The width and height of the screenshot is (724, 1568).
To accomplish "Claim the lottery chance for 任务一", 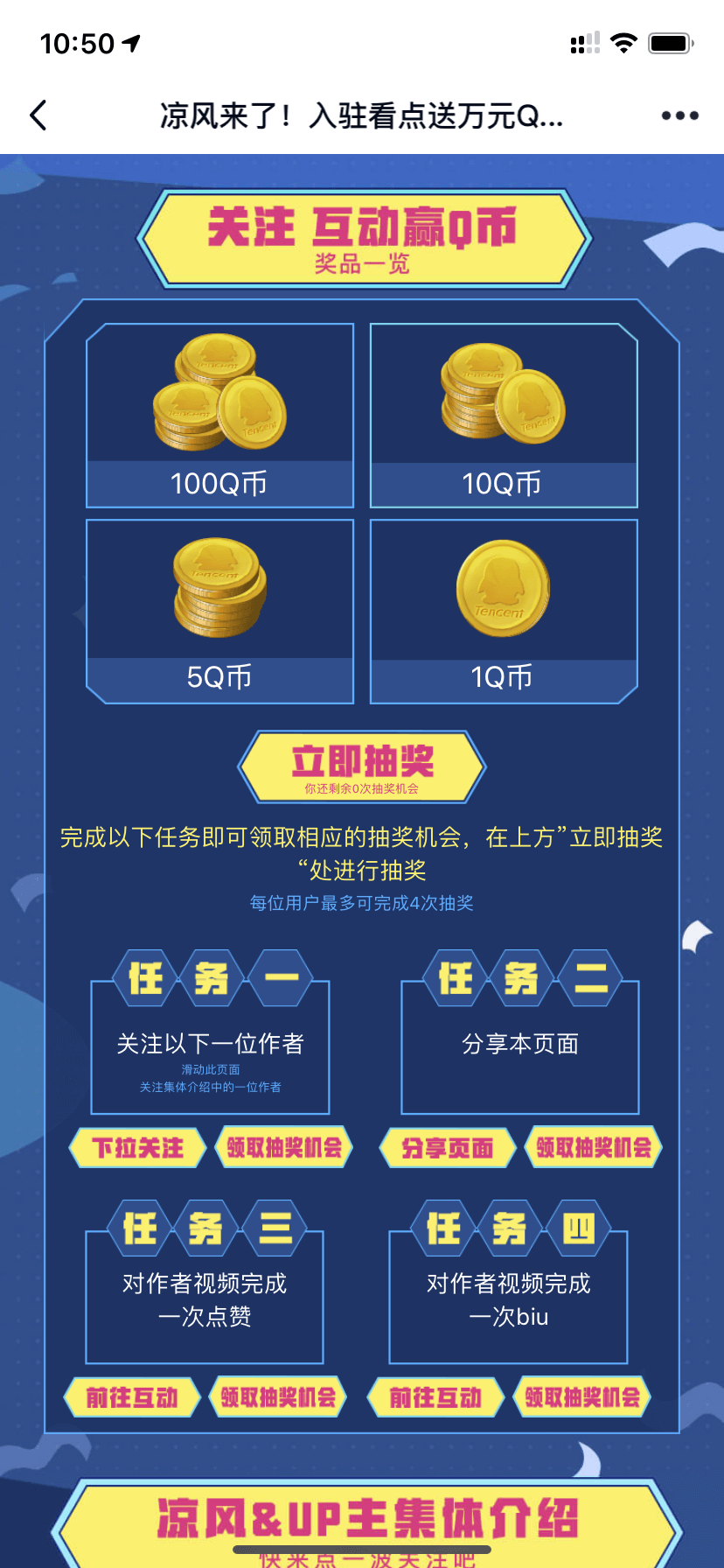I will [284, 1148].
